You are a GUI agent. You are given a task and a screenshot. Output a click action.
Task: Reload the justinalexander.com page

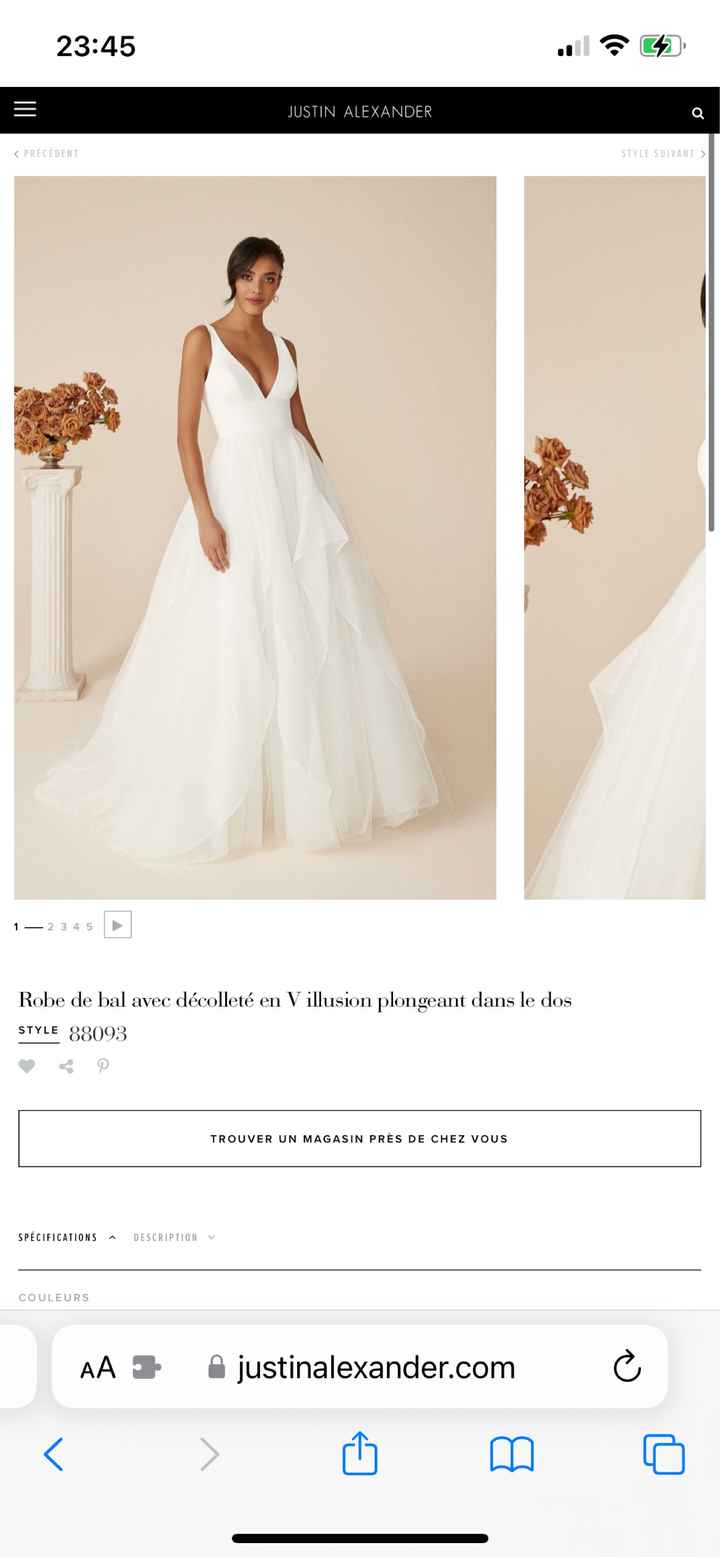pyautogui.click(x=627, y=1366)
